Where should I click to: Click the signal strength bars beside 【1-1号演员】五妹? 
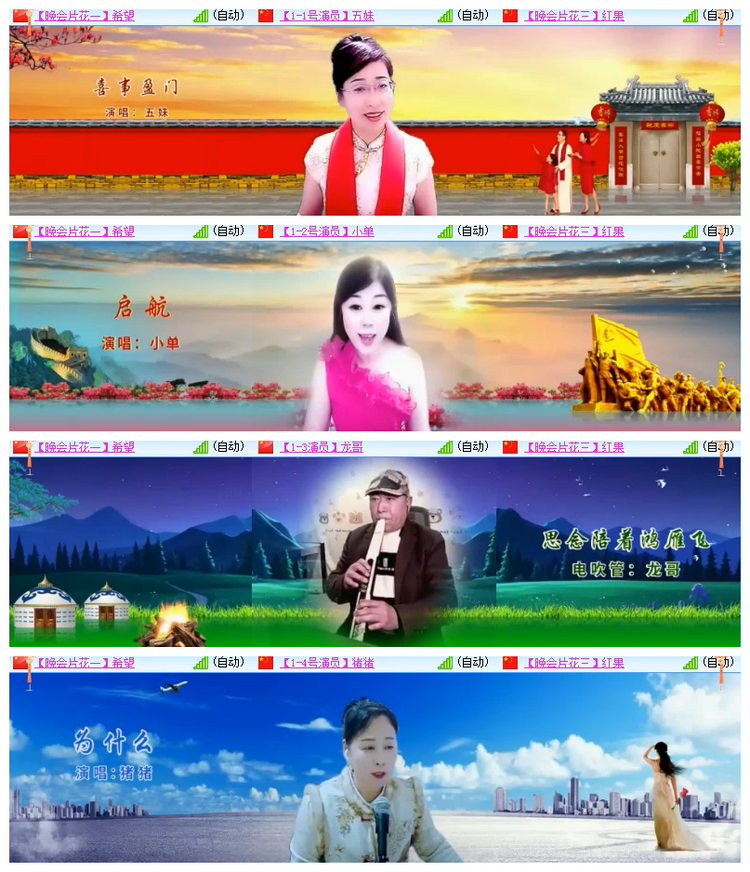click(x=445, y=16)
